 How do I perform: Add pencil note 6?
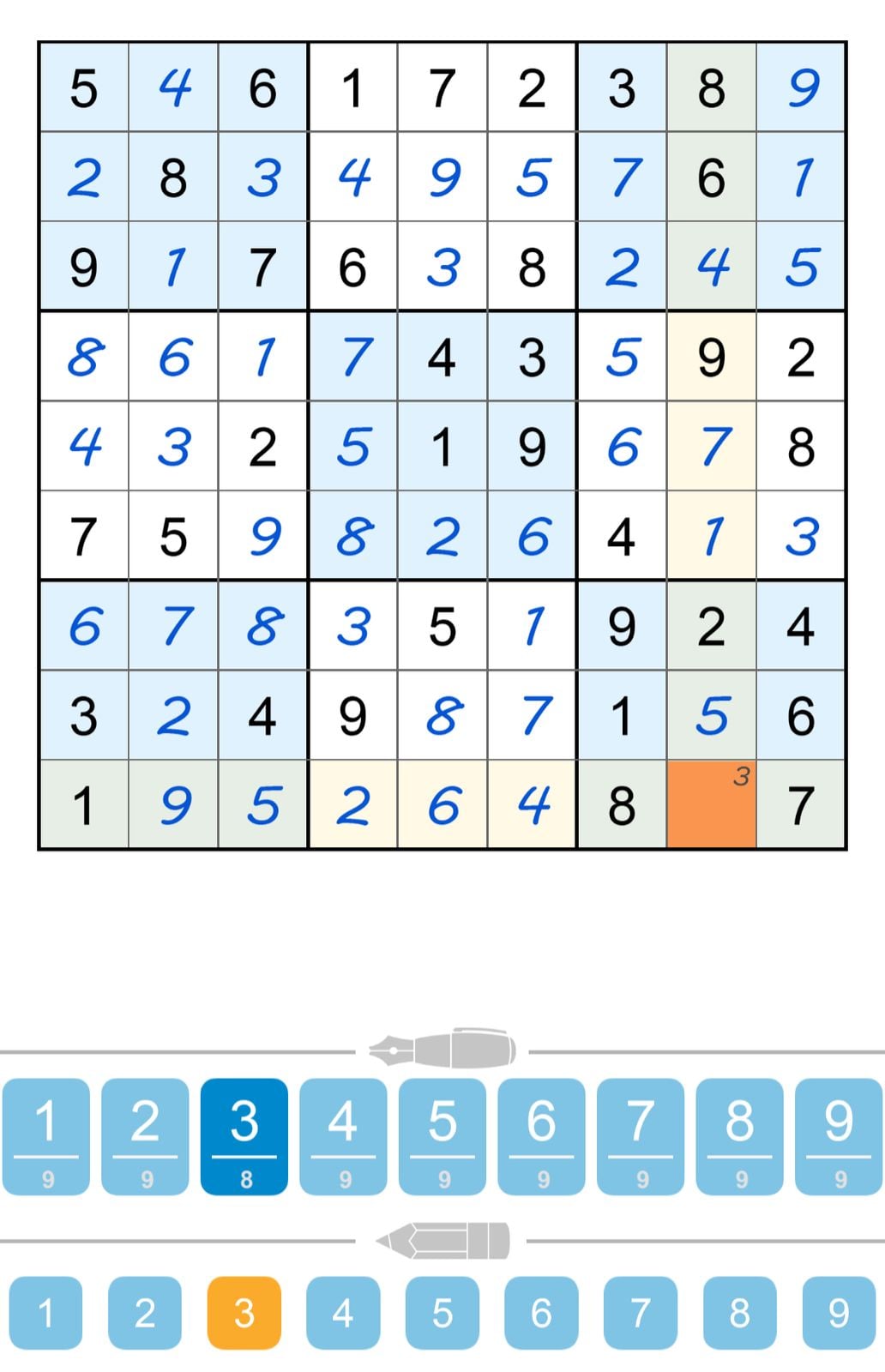[x=541, y=1313]
